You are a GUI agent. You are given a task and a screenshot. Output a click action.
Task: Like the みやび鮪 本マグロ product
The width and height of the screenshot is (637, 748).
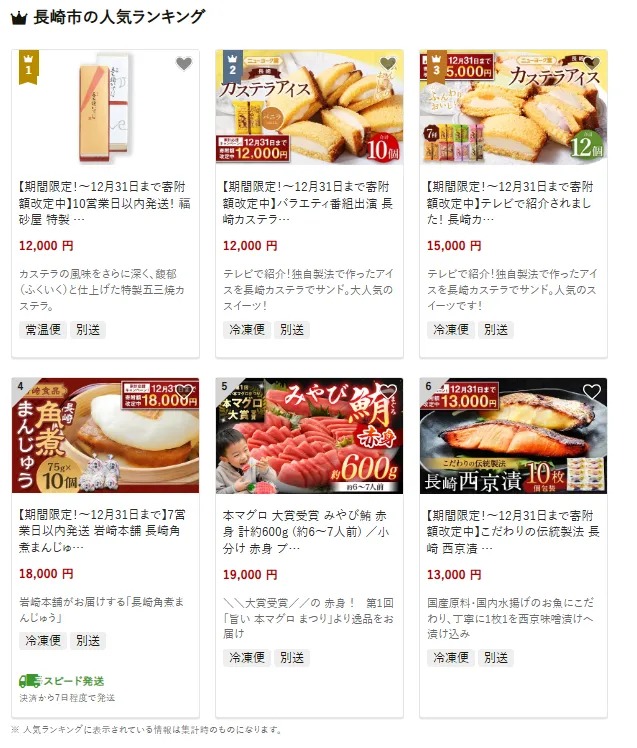click(x=387, y=392)
